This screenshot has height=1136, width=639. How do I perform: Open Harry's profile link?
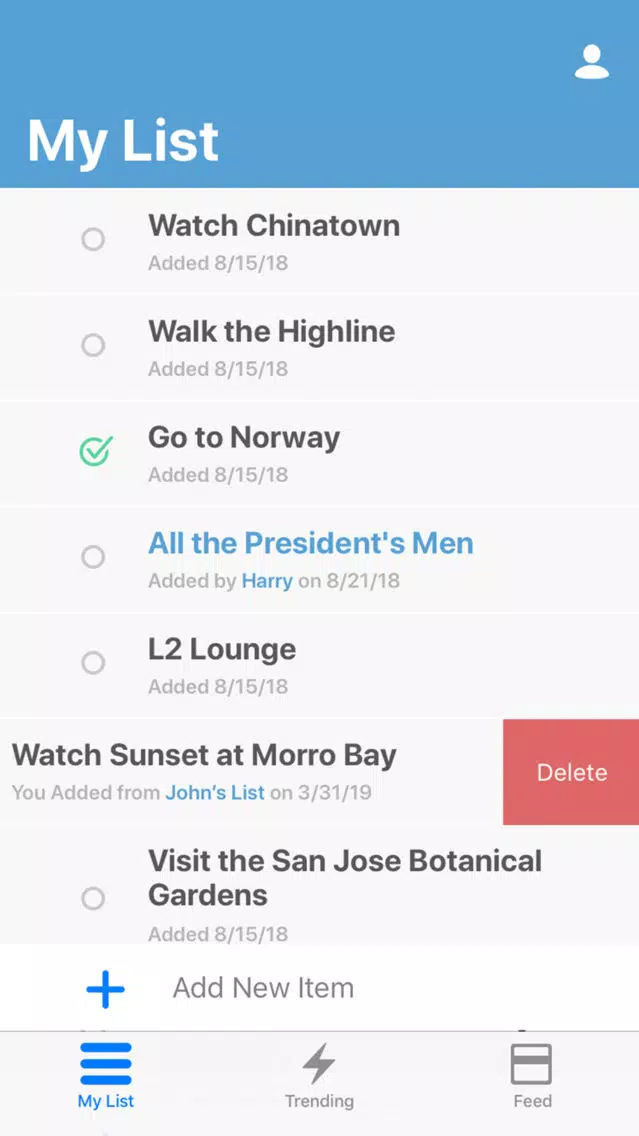[267, 581]
